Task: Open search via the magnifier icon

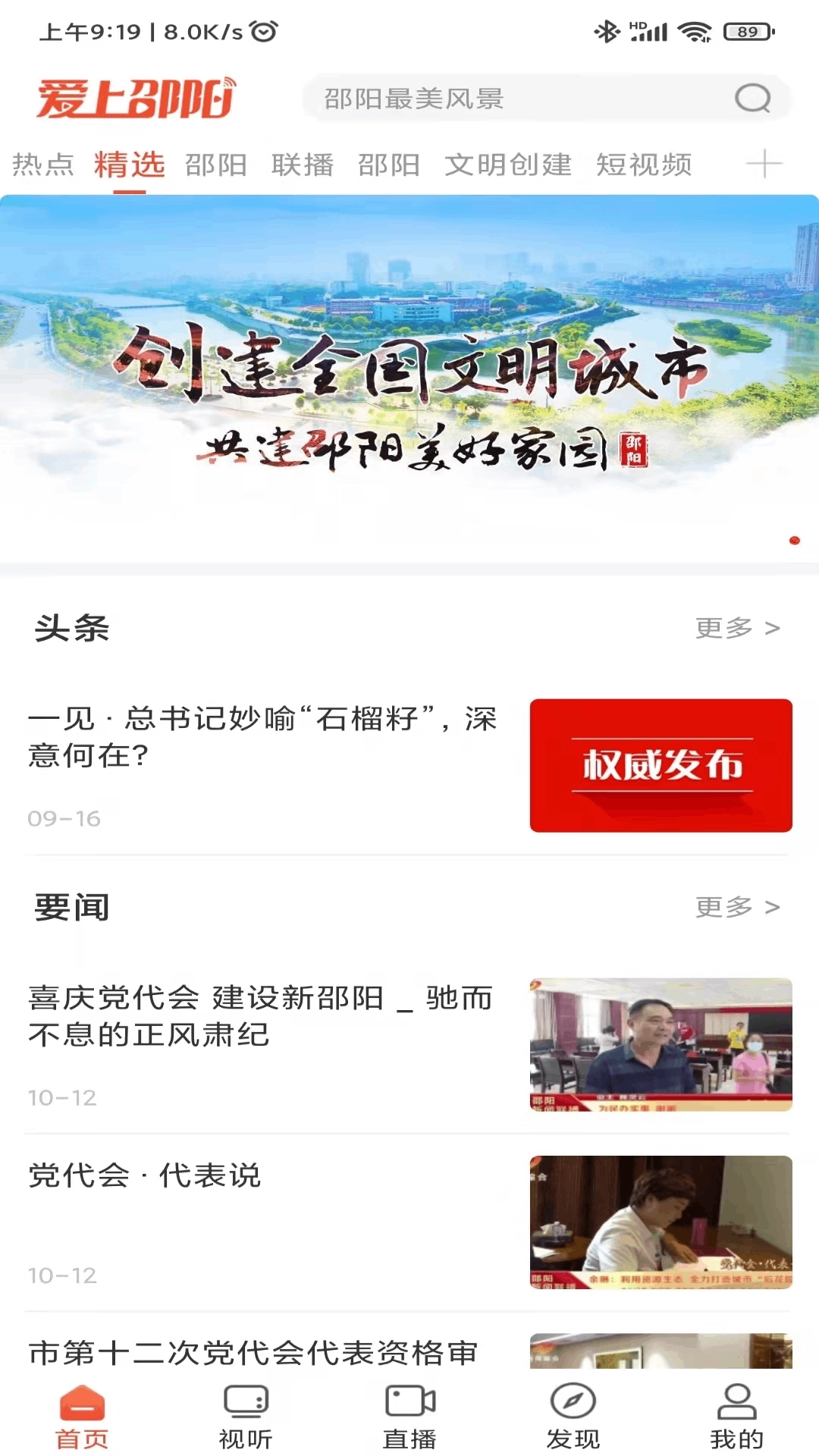Action: coord(752,99)
